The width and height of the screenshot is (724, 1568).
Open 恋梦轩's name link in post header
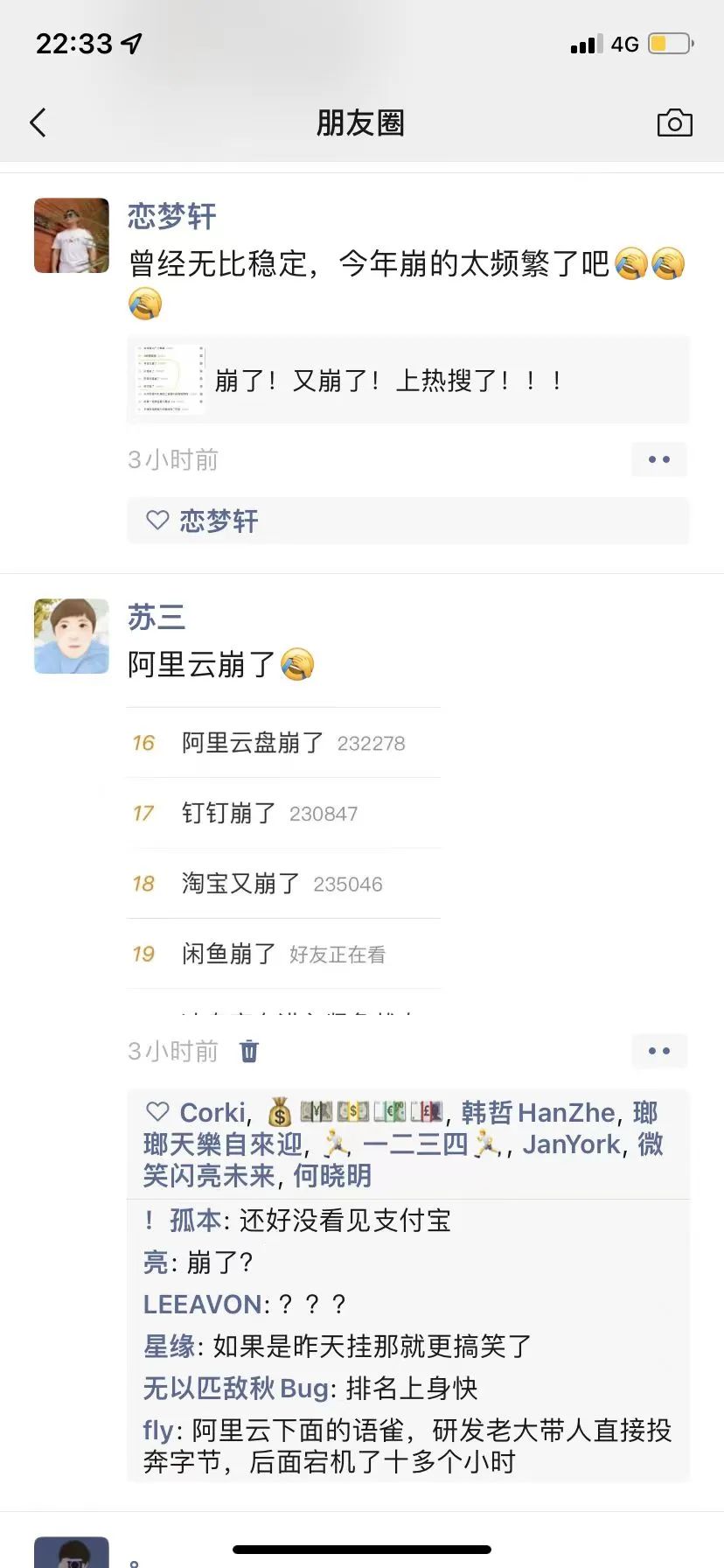pos(171,216)
